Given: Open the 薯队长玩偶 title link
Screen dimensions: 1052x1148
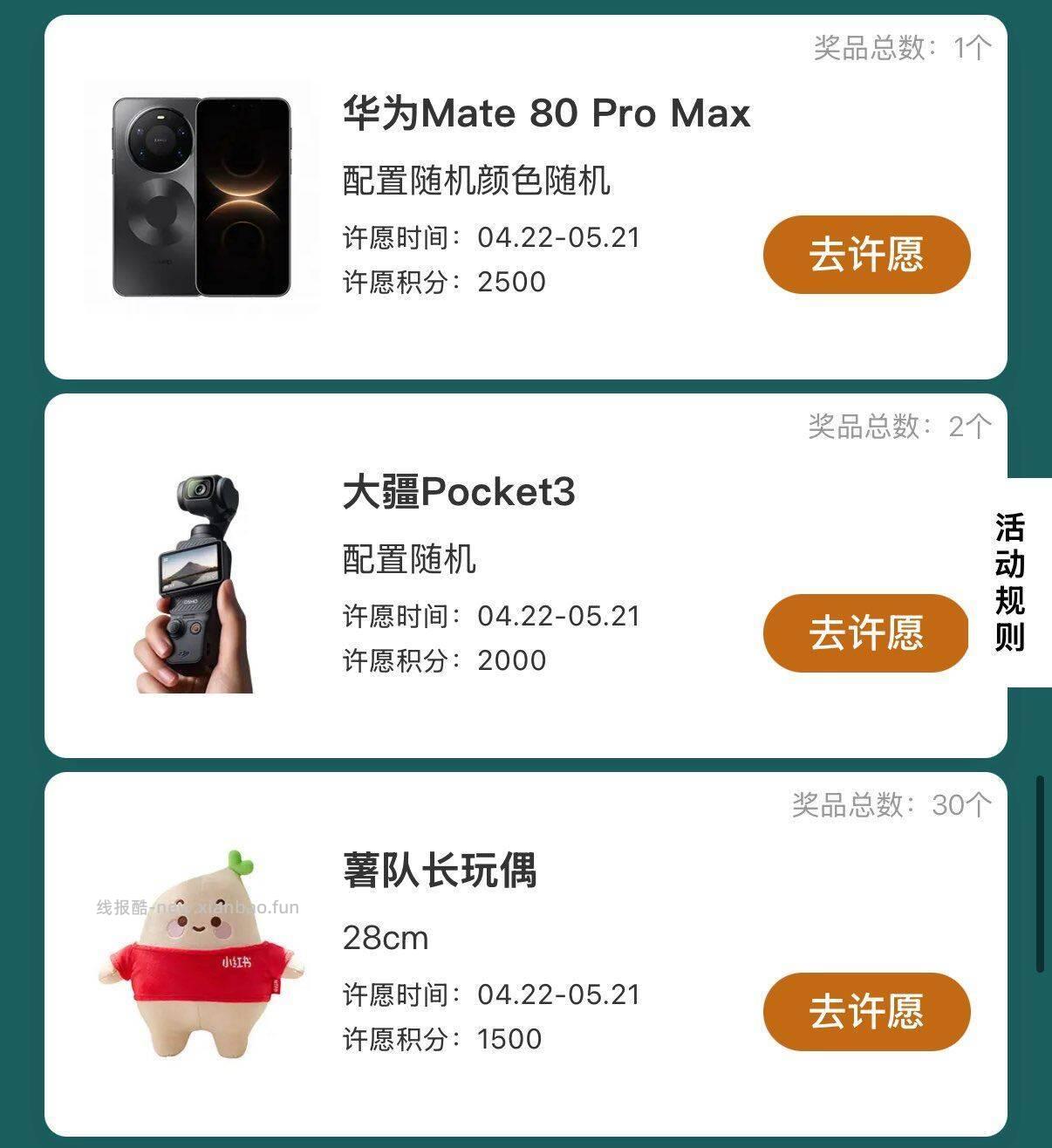Looking at the screenshot, I should pos(436,870).
